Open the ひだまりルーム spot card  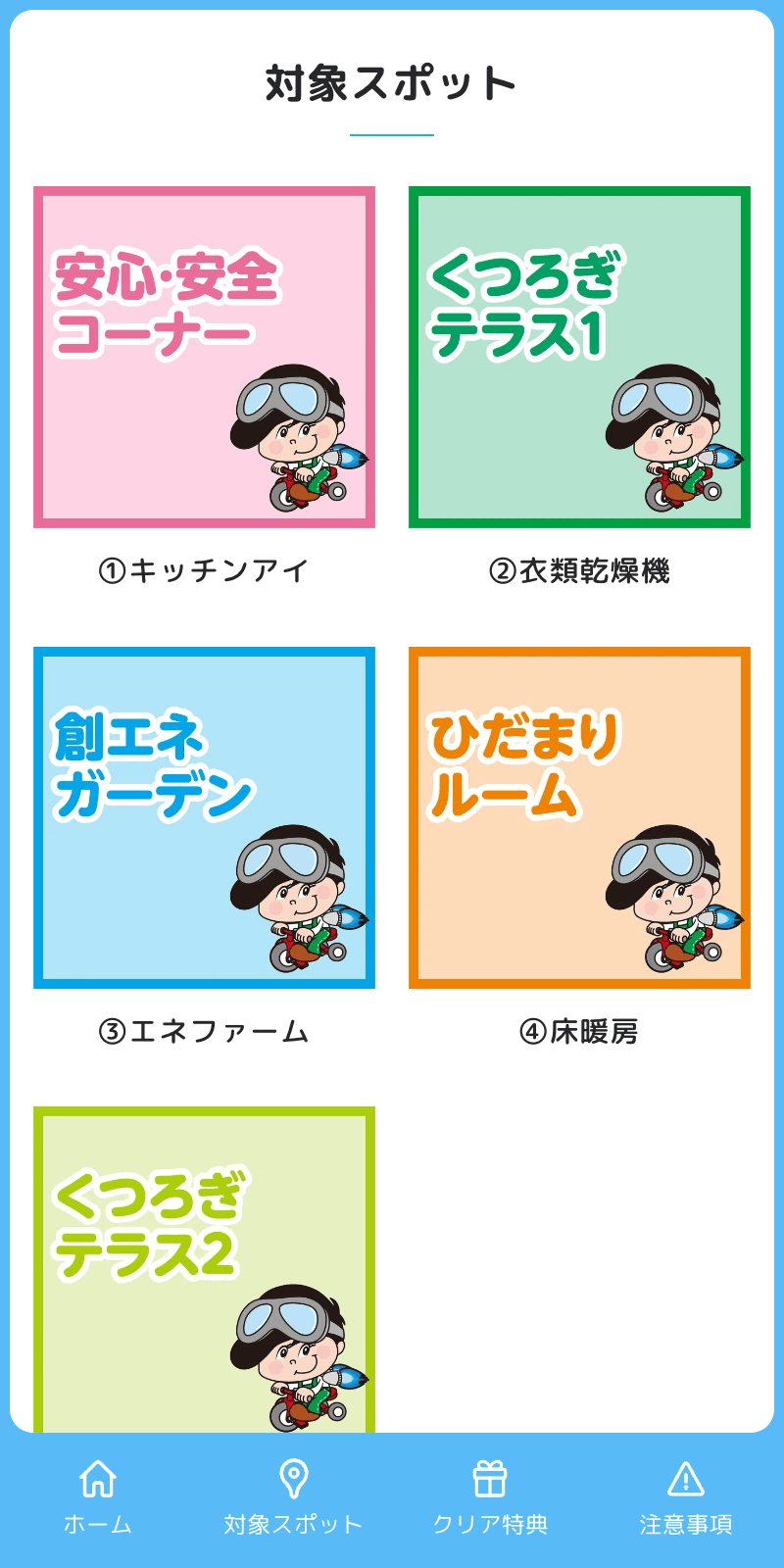pos(580,815)
